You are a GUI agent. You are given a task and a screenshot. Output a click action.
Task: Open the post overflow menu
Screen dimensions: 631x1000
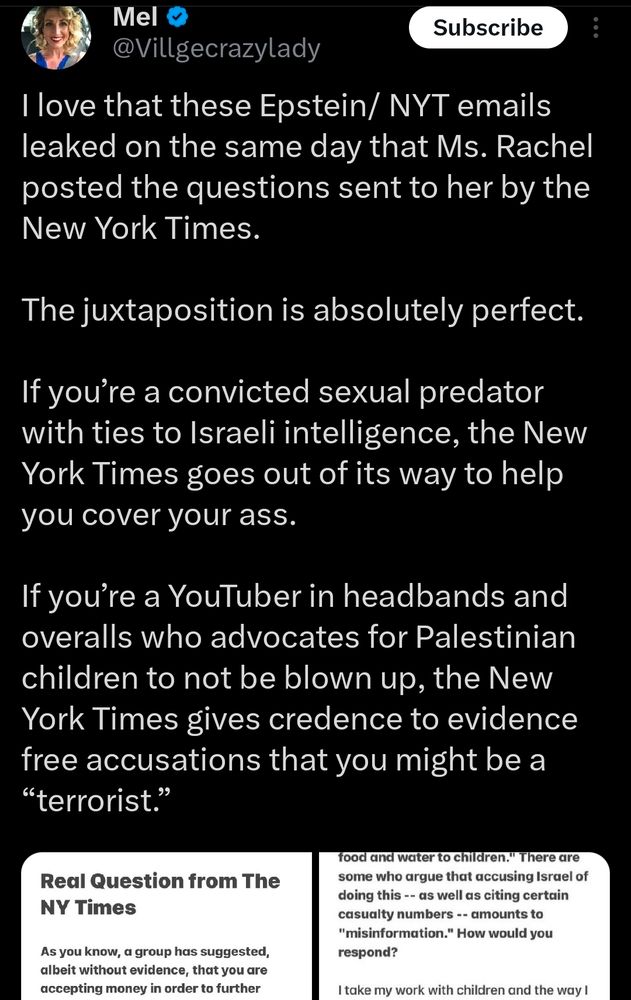(597, 28)
